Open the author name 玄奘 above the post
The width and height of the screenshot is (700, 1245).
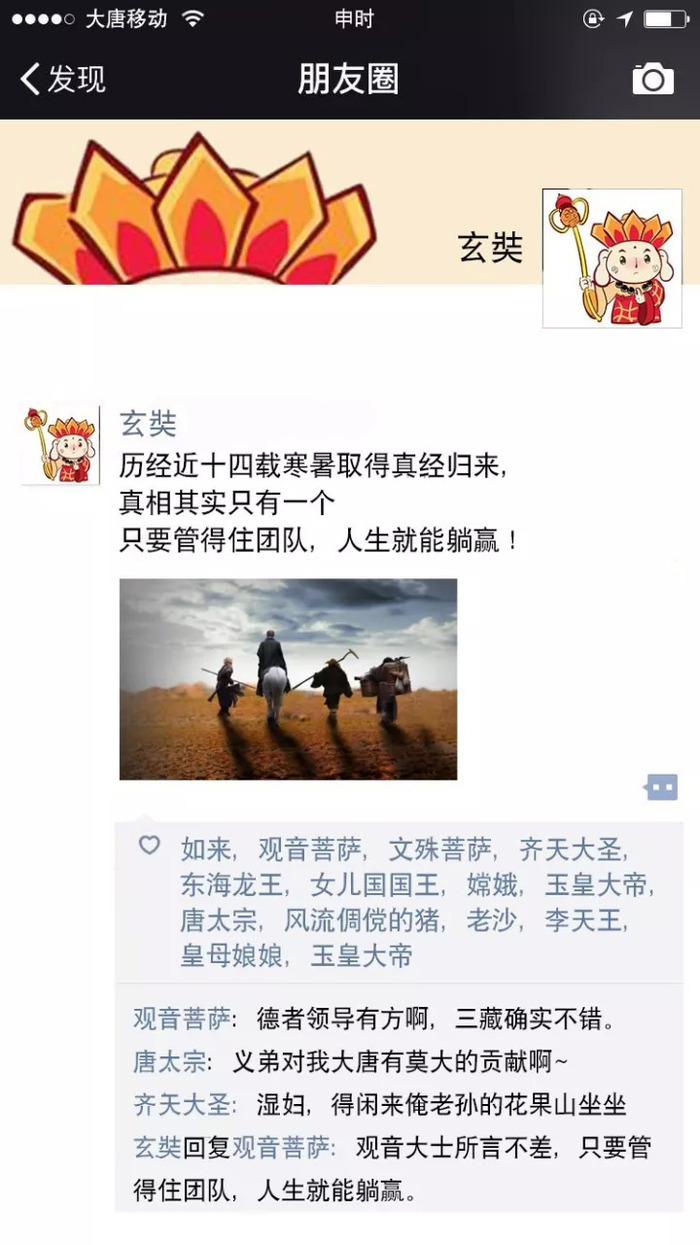[148, 423]
